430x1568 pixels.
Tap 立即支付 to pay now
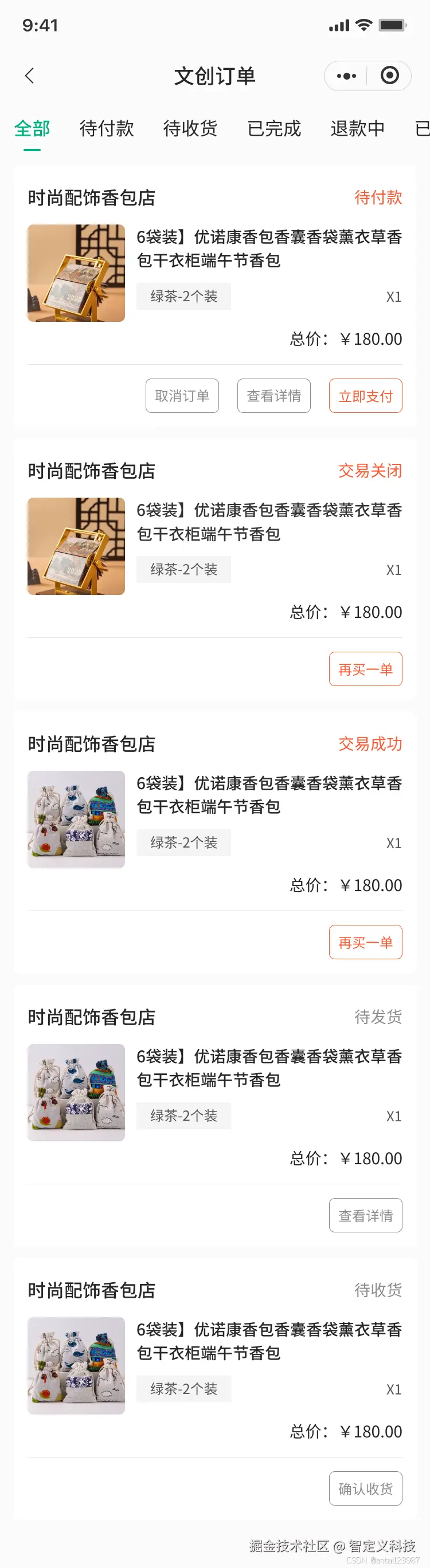pyautogui.click(x=365, y=396)
